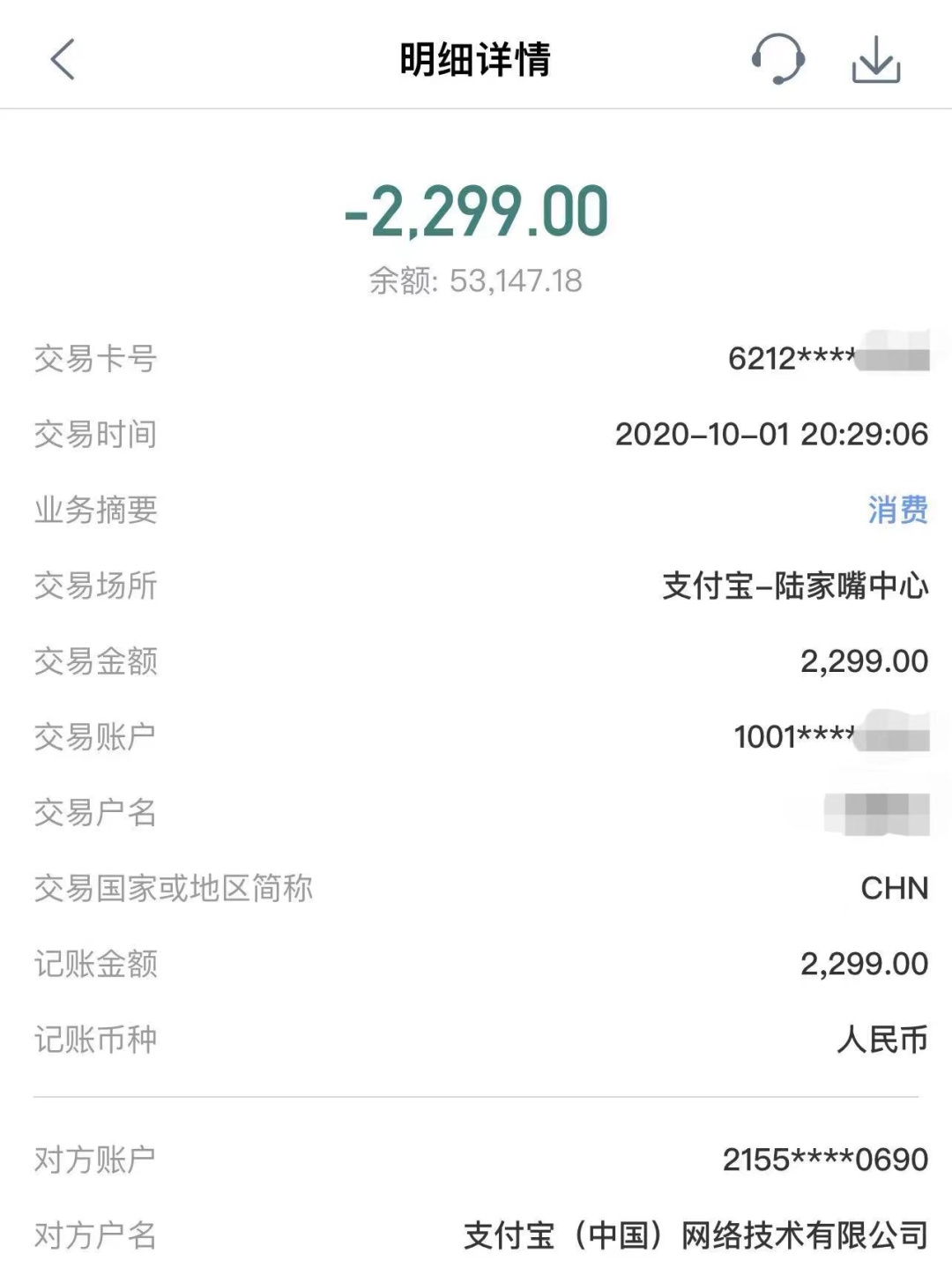Open the 消费 business summary link
The height and width of the screenshot is (1283, 952).
tap(896, 509)
